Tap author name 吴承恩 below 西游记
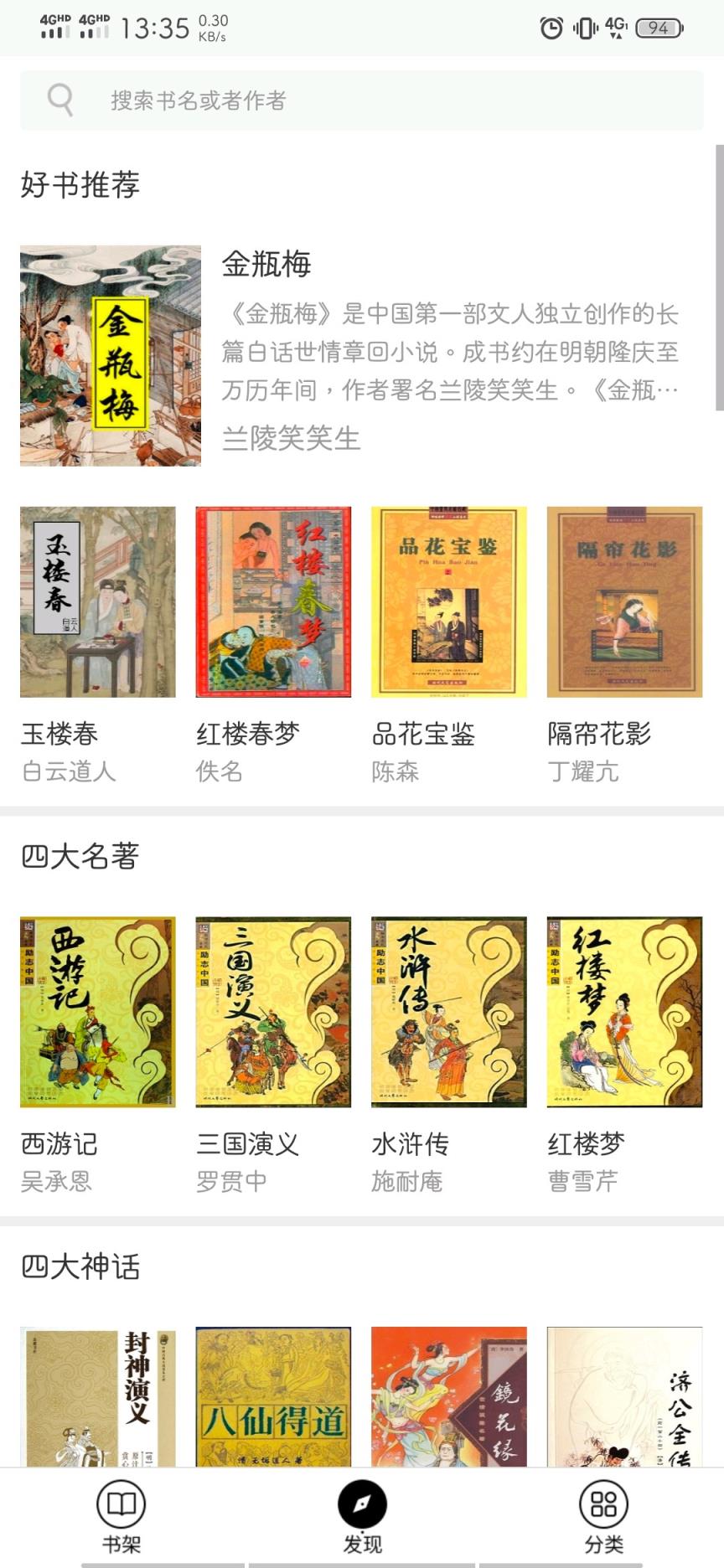This screenshot has width=724, height=1568. pyautogui.click(x=57, y=1182)
